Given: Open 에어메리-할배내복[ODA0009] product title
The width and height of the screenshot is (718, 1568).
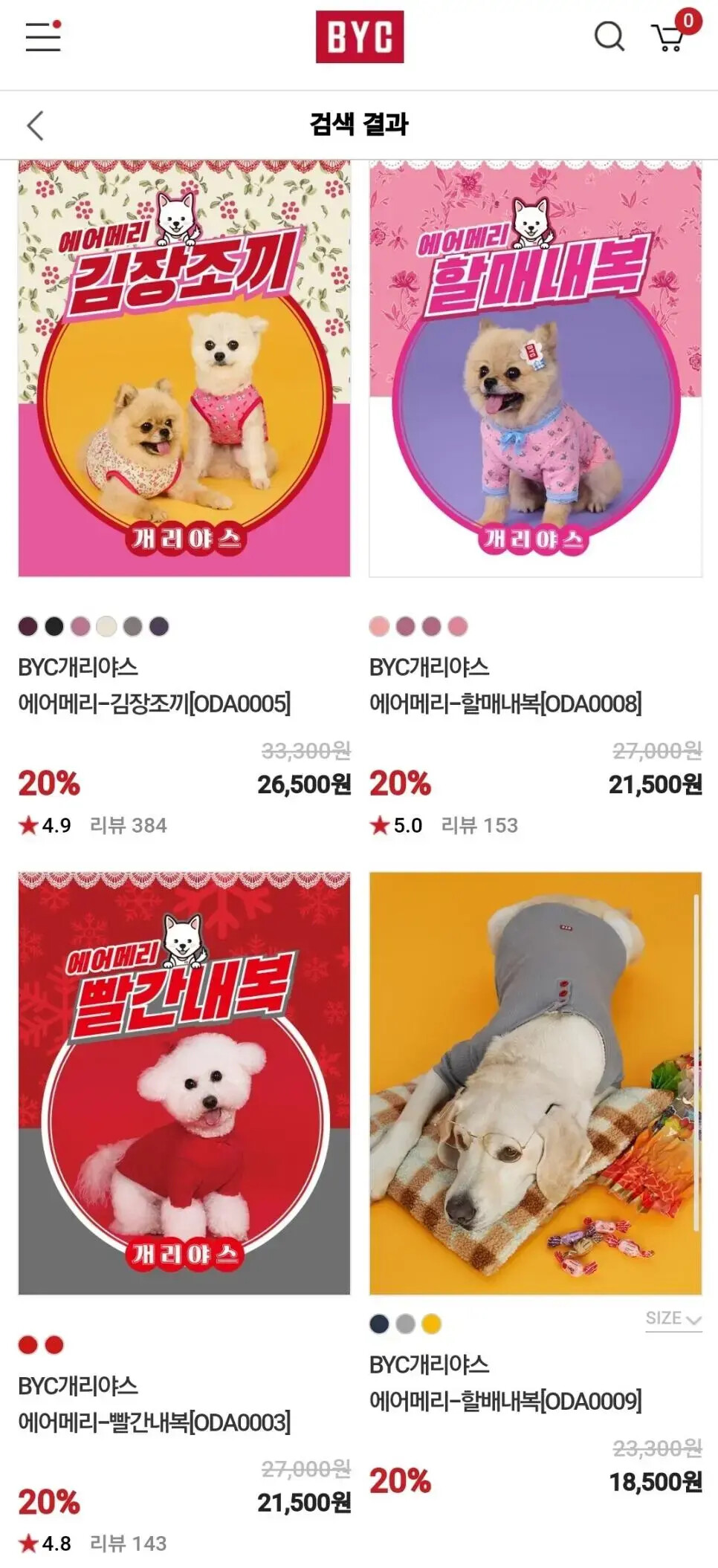Looking at the screenshot, I should click(x=505, y=1401).
